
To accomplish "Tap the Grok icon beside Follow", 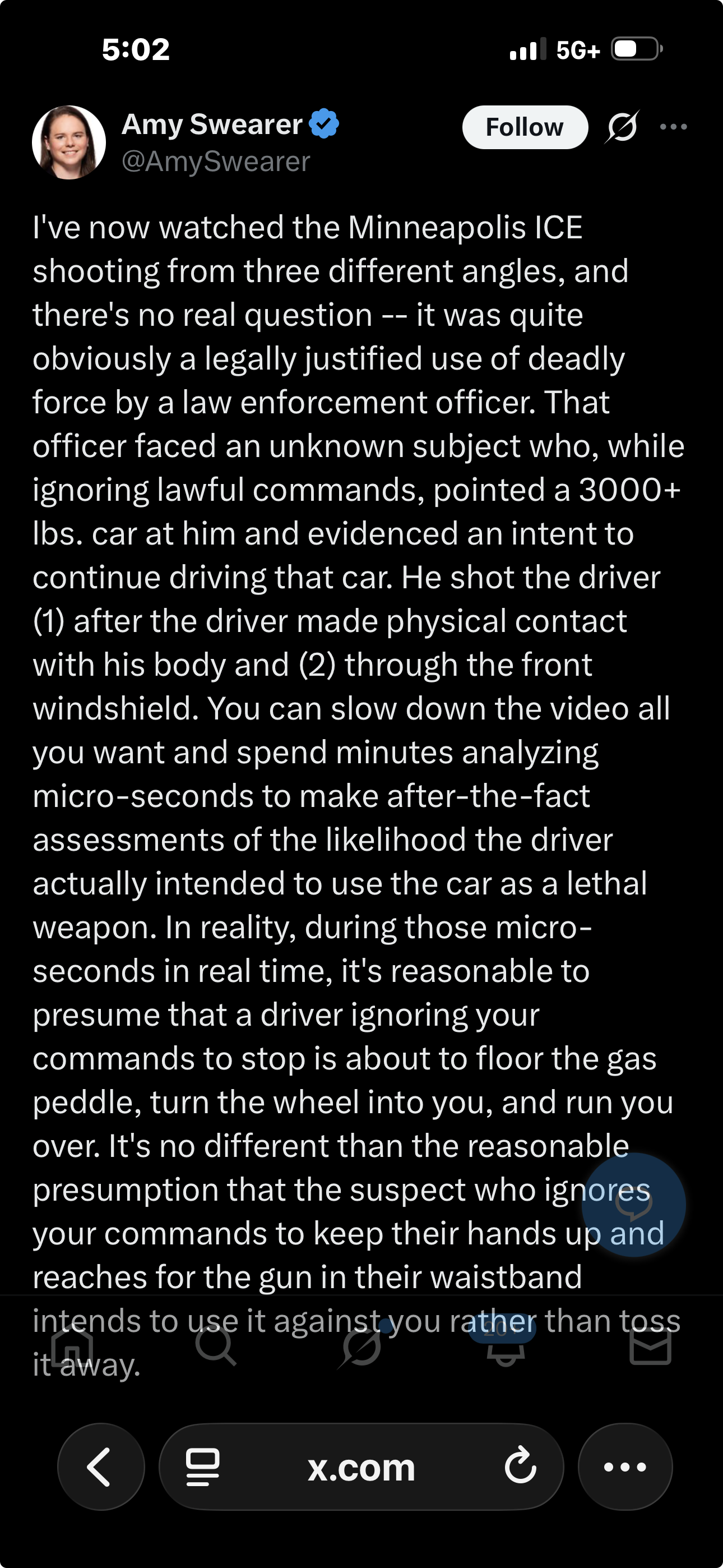I will coord(622,127).
